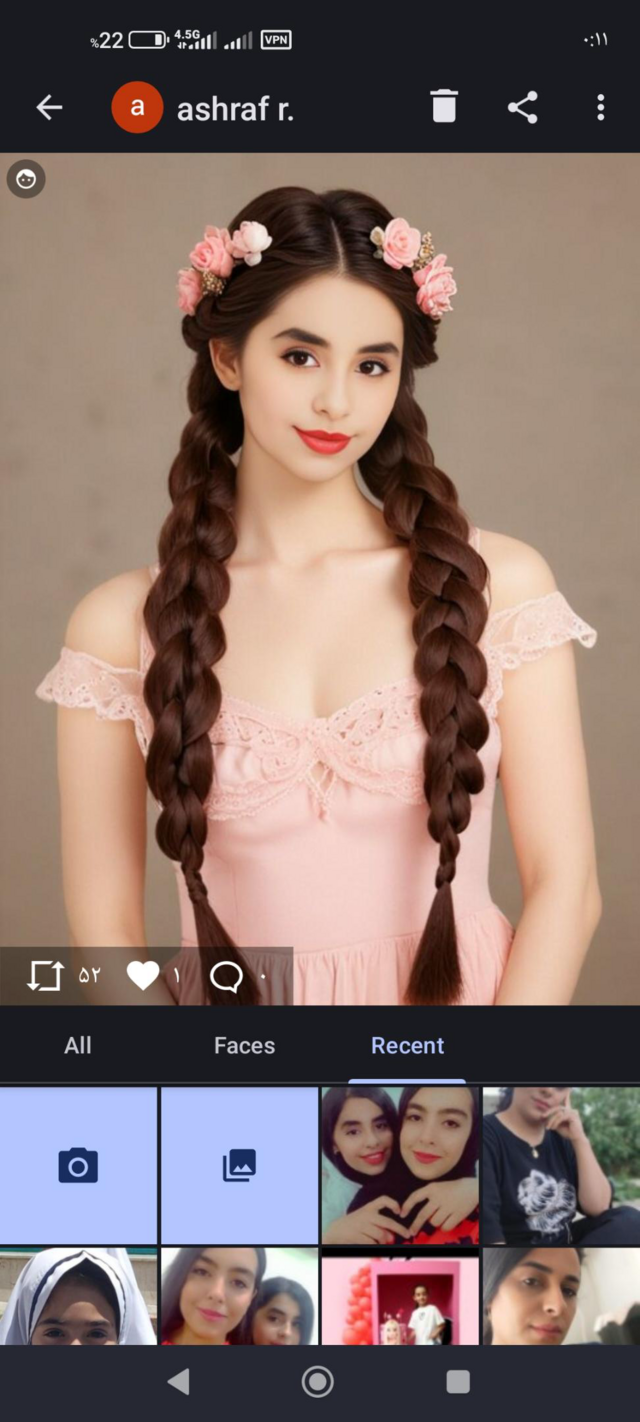The width and height of the screenshot is (640, 1422).
Task: Repost this image with the remix icon
Action: [46, 975]
